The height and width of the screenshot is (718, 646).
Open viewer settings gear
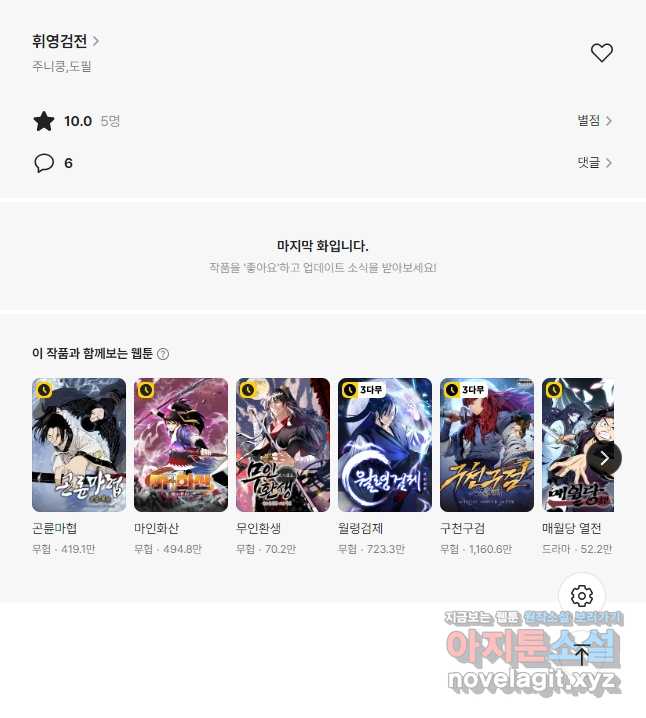(582, 596)
